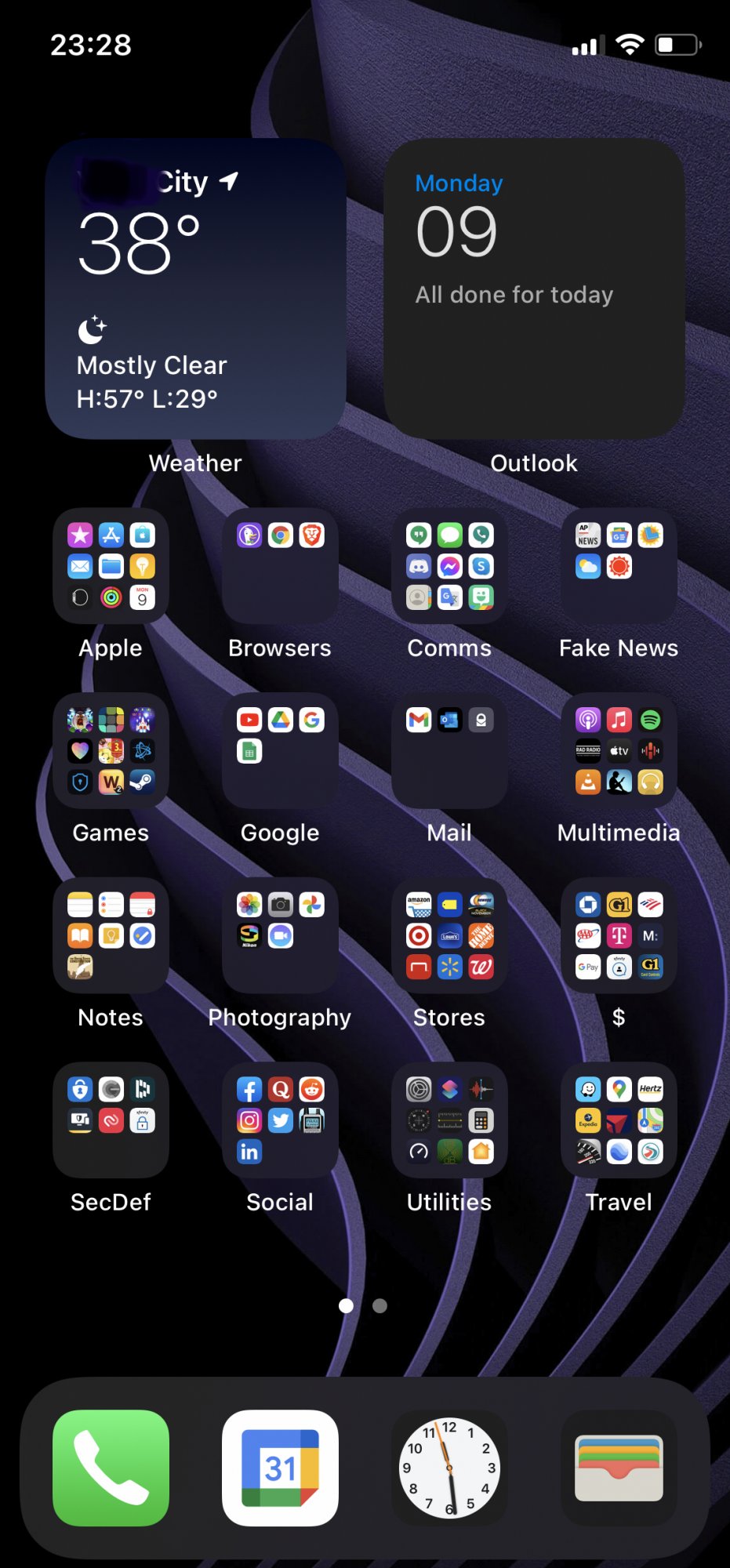The image size is (730, 1568).
Task: Open the Travel folder
Action: (x=619, y=1120)
